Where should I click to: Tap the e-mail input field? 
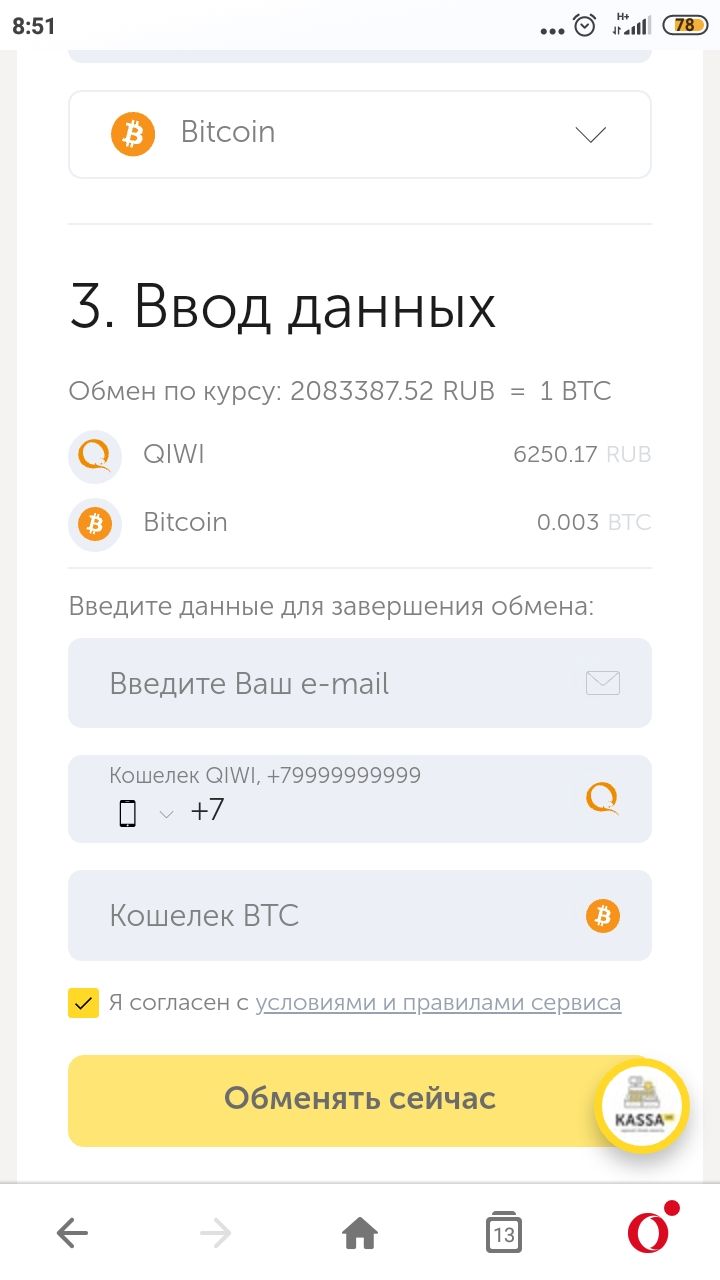coord(360,683)
